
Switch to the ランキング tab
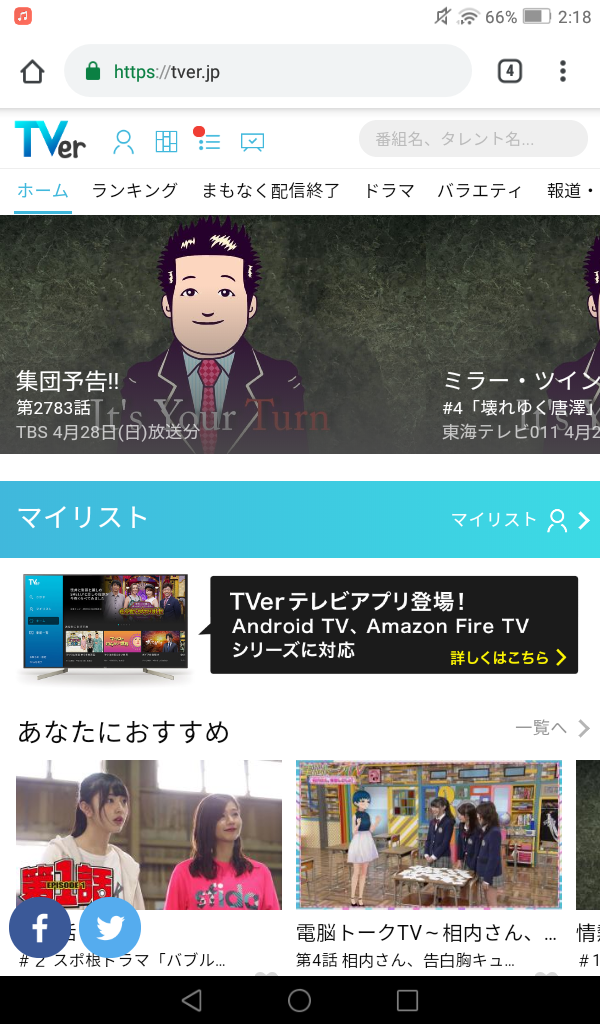point(135,190)
